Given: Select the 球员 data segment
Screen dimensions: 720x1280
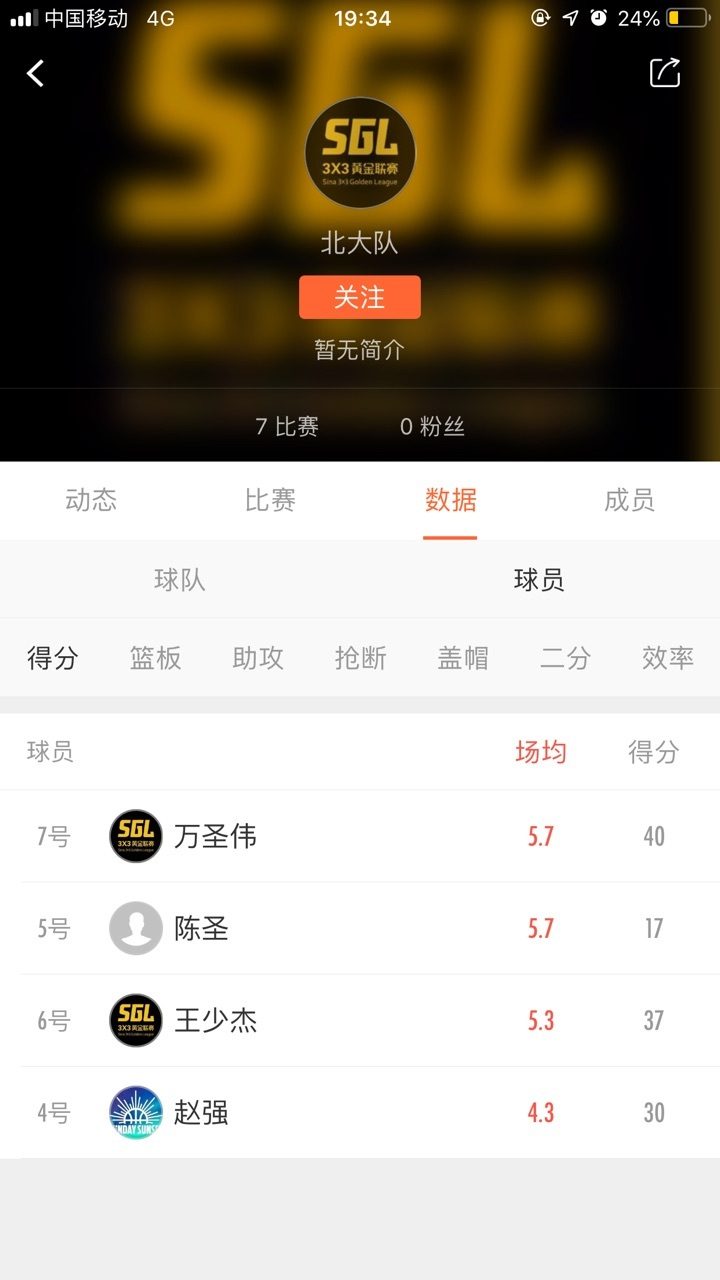Looking at the screenshot, I should point(540,580).
